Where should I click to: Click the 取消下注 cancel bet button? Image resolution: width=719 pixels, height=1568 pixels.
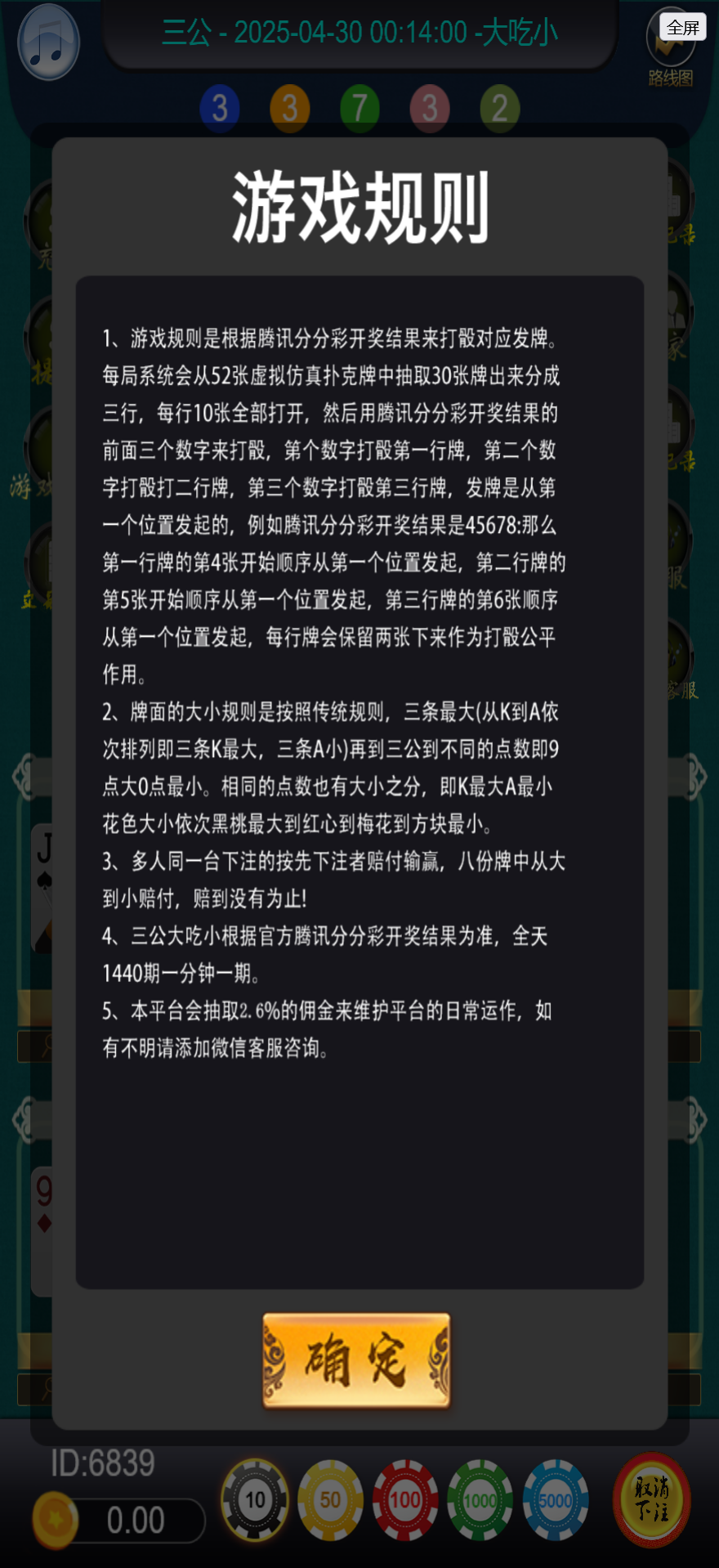(651, 1501)
